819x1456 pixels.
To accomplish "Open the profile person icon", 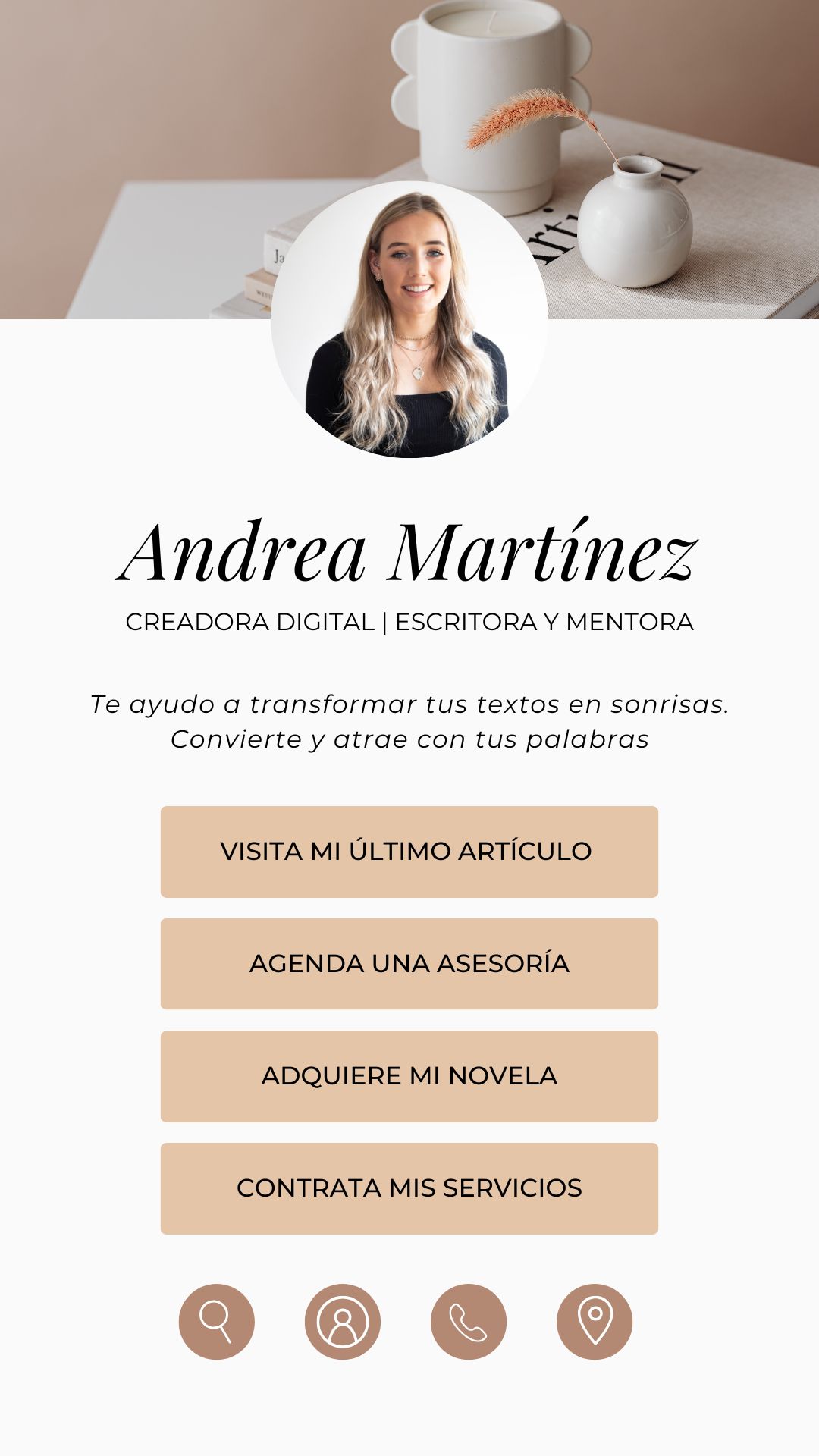I will coord(343,1322).
